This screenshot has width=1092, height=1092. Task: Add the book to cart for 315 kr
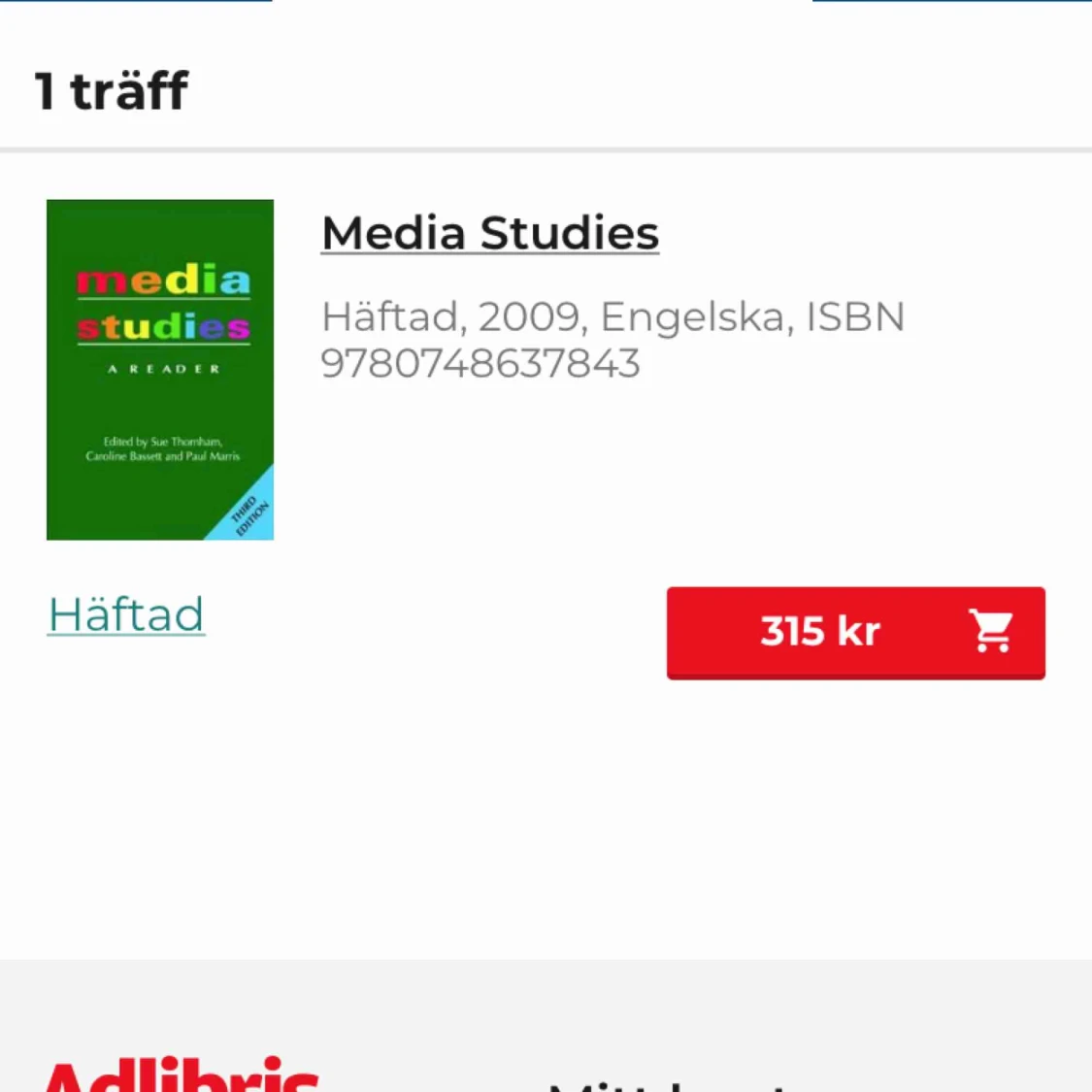point(855,632)
